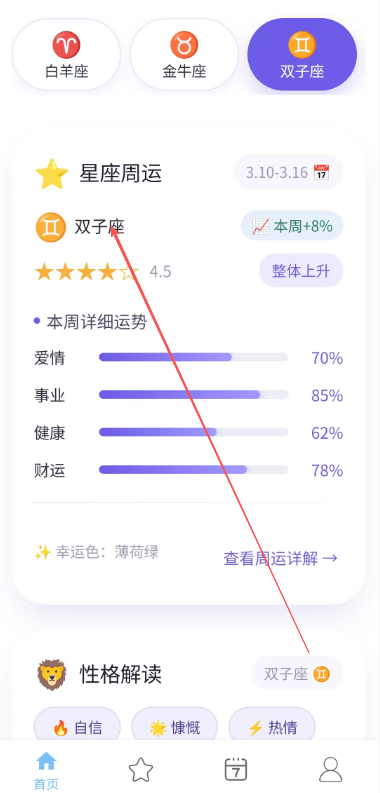Open the 3.10-3.16 date picker

point(288,172)
